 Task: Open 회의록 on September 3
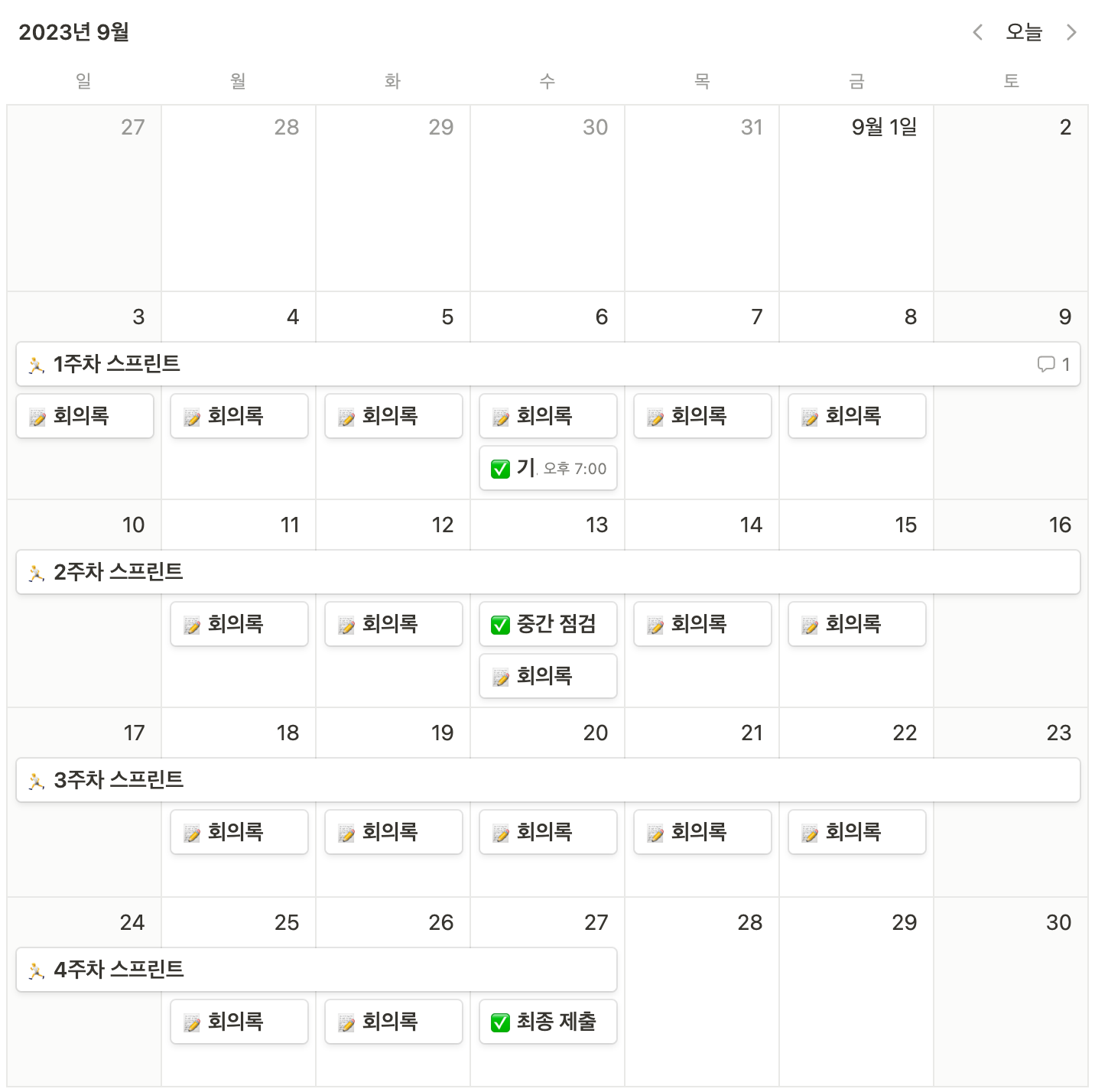tap(84, 416)
